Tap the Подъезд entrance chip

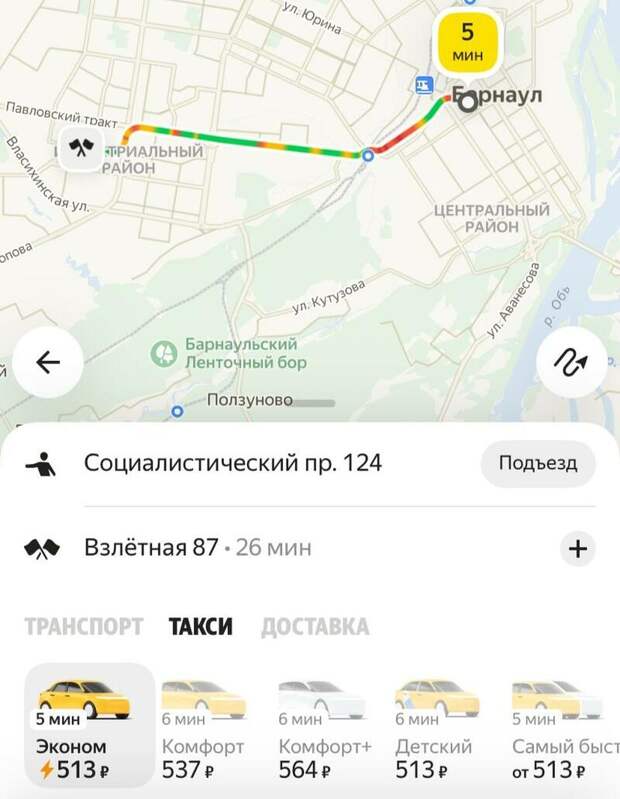click(538, 463)
